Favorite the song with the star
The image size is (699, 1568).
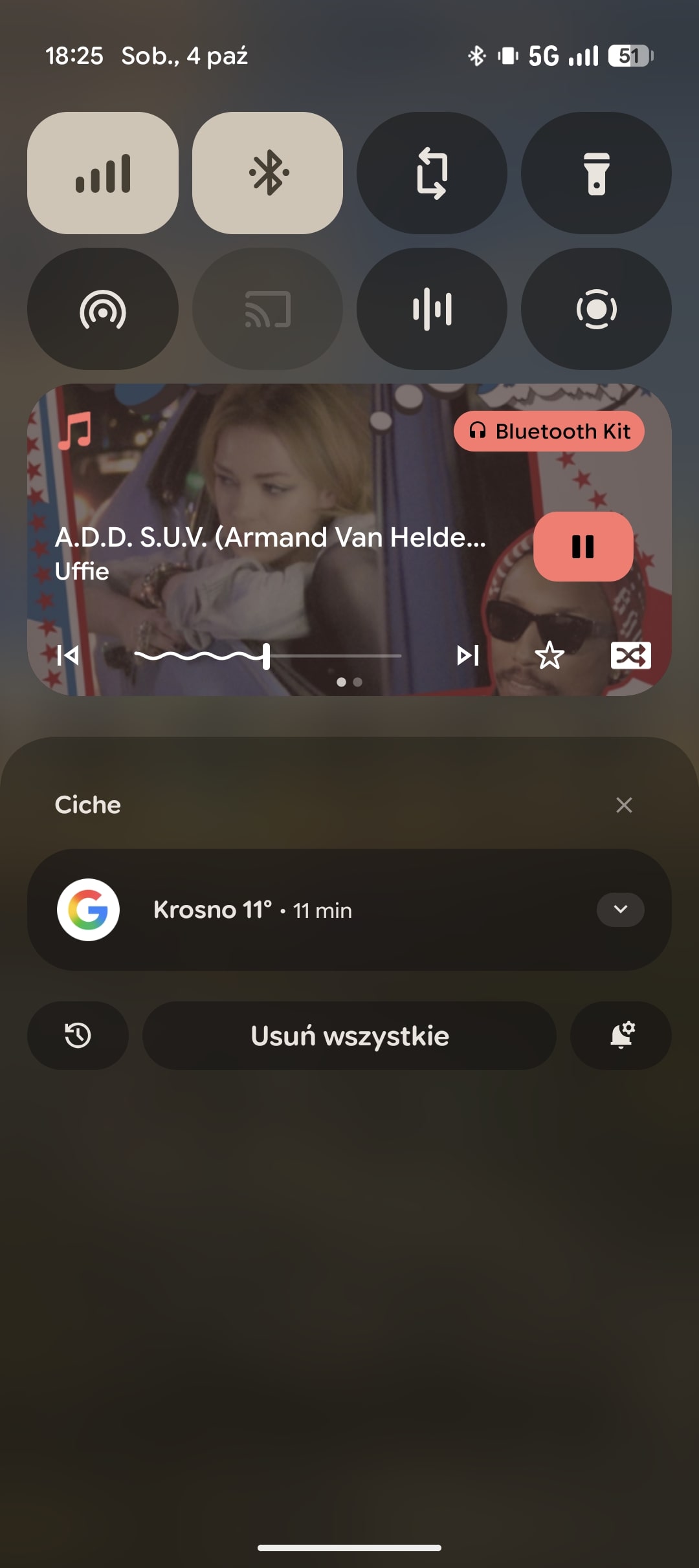pos(549,655)
